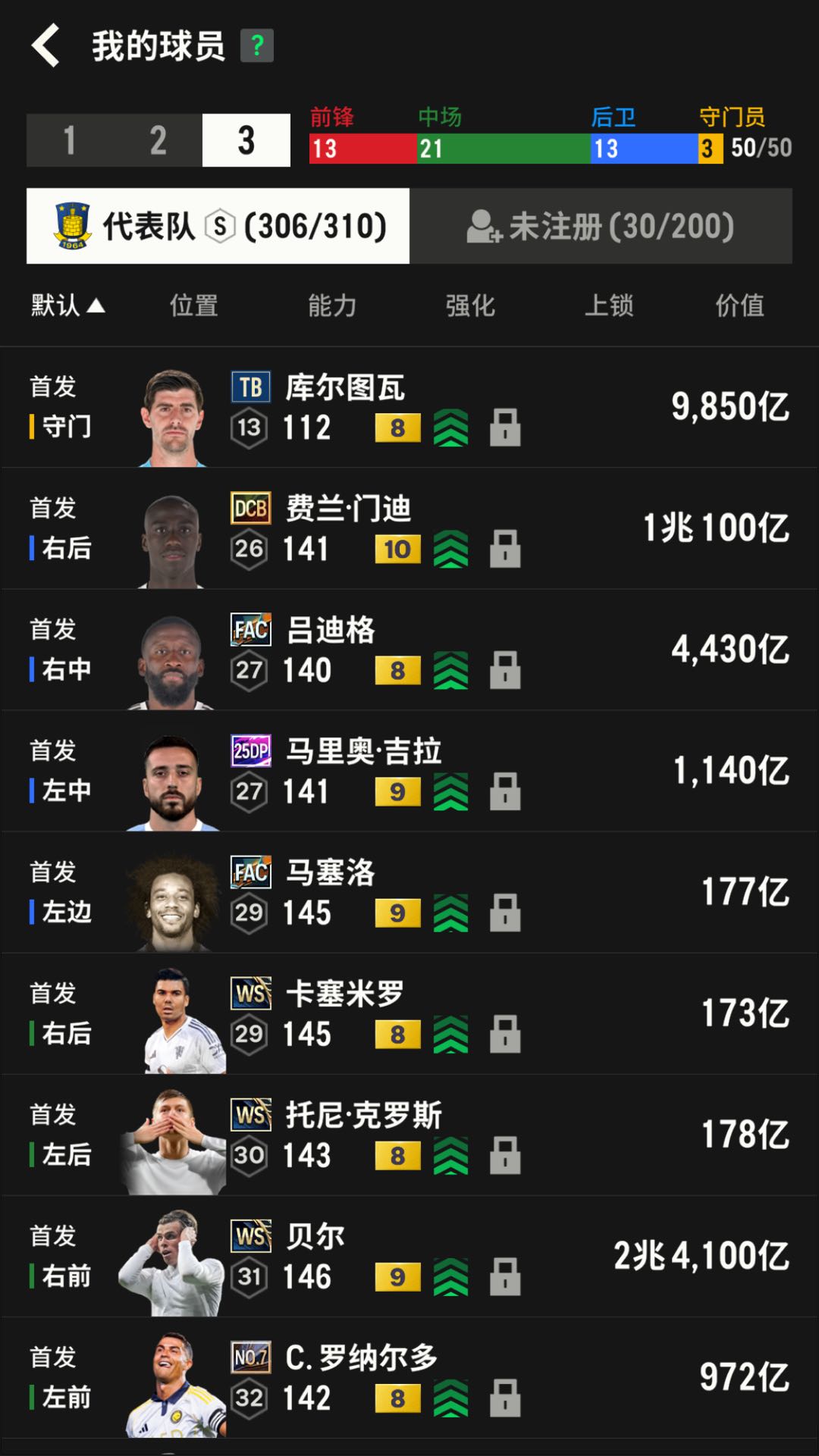The height and width of the screenshot is (1456, 819).
Task: Open 托尼·克罗斯 player row
Action: point(409,1135)
